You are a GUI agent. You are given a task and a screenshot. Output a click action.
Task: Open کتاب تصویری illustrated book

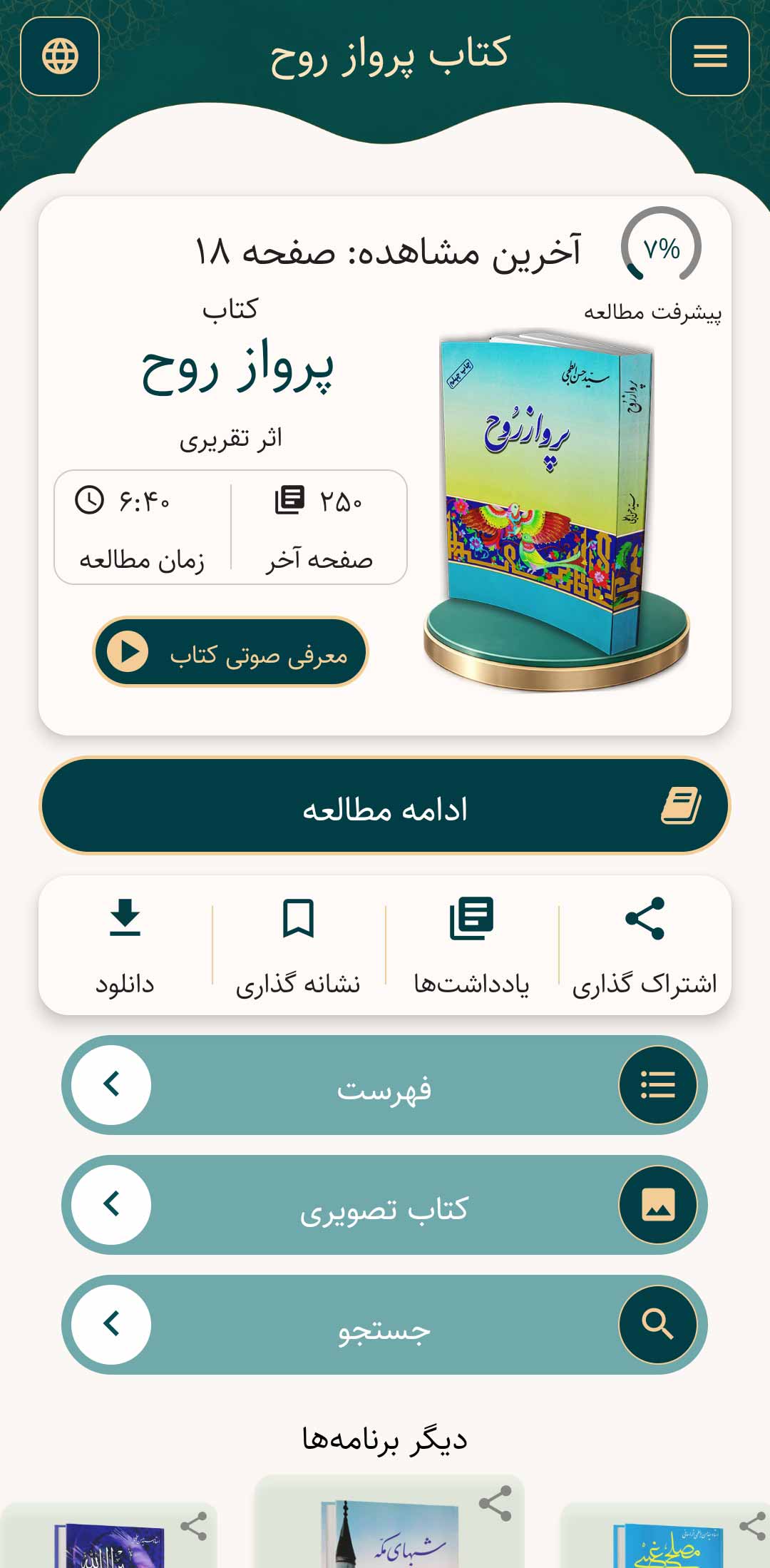click(385, 1205)
